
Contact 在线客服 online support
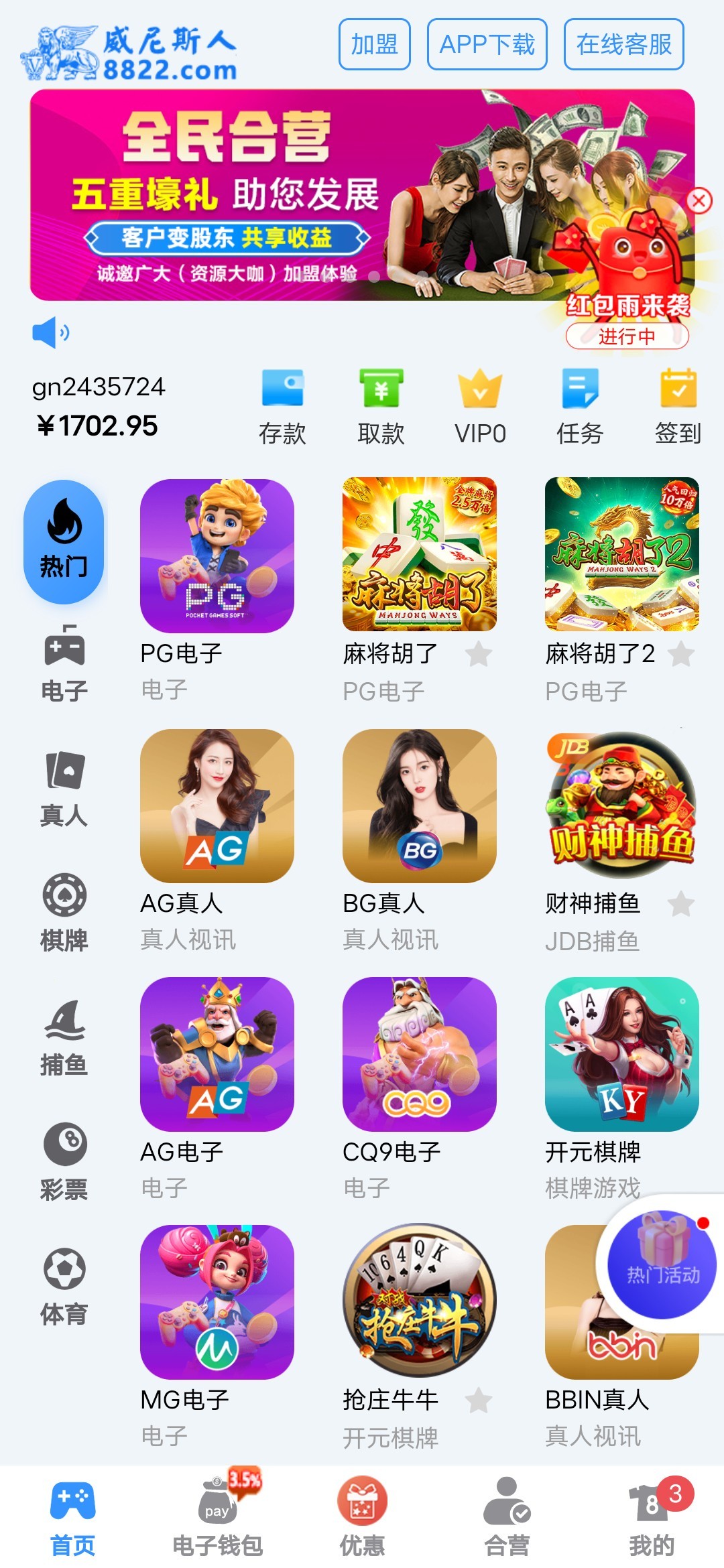click(623, 44)
